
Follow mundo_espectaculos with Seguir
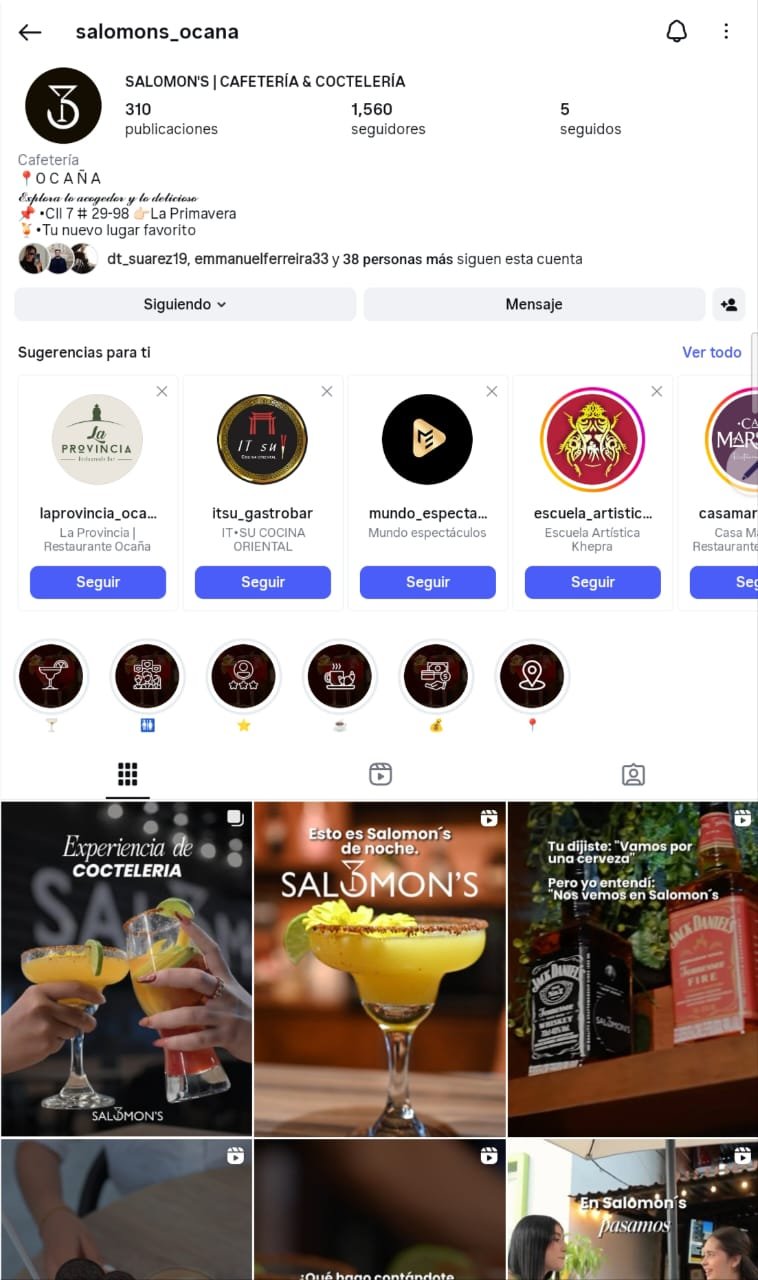(428, 582)
